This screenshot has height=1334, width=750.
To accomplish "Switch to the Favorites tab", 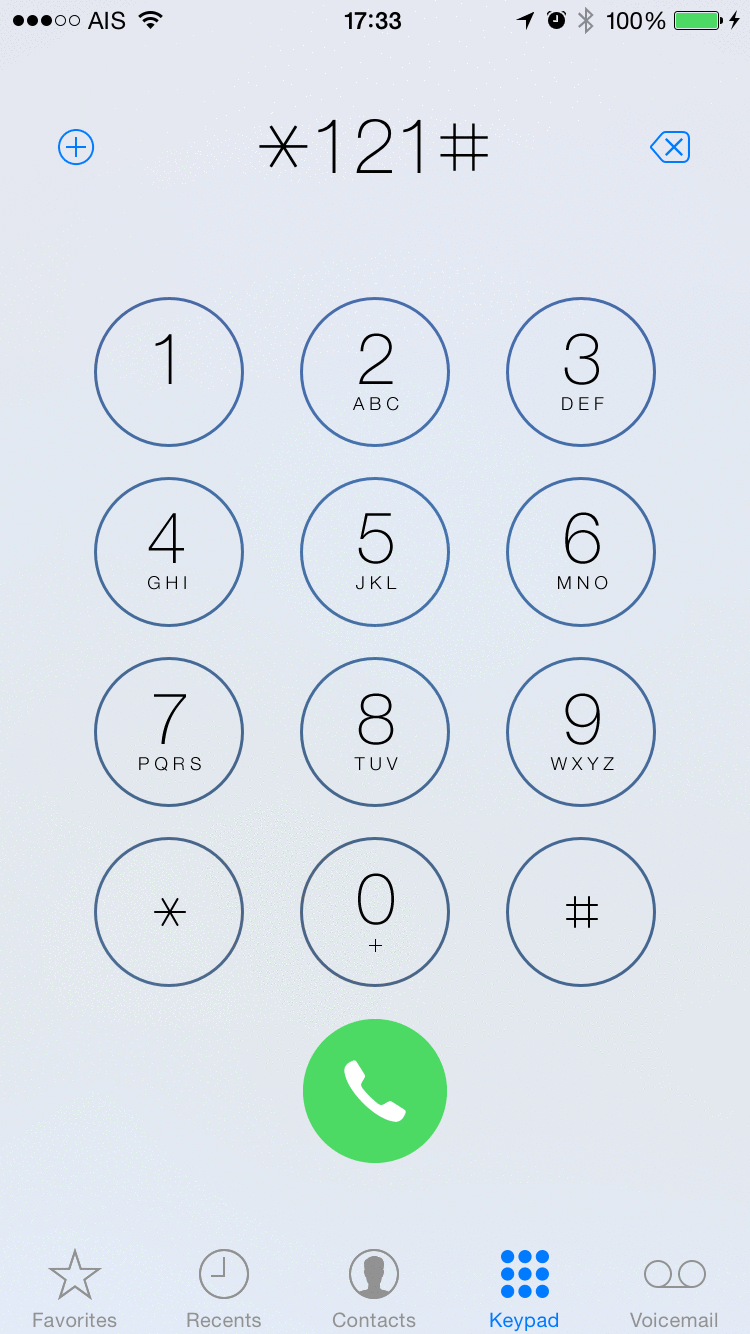I will pyautogui.click(x=75, y=1288).
